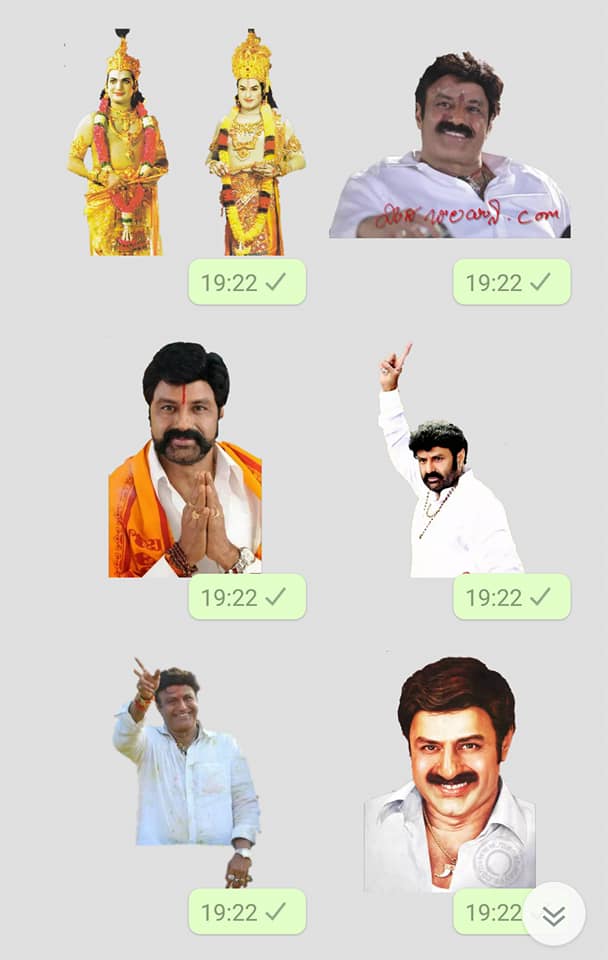This screenshot has height=960, width=608.
Task: Open the sticker of the smiling man in a white shirt pointing
Action: [x=187, y=772]
